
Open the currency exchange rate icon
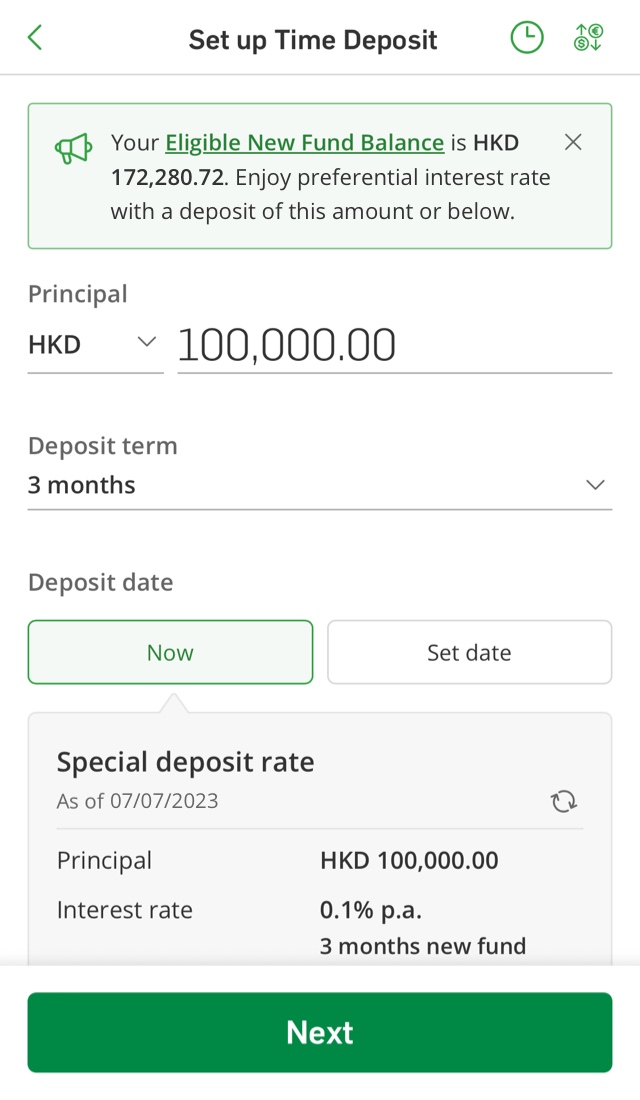point(588,38)
